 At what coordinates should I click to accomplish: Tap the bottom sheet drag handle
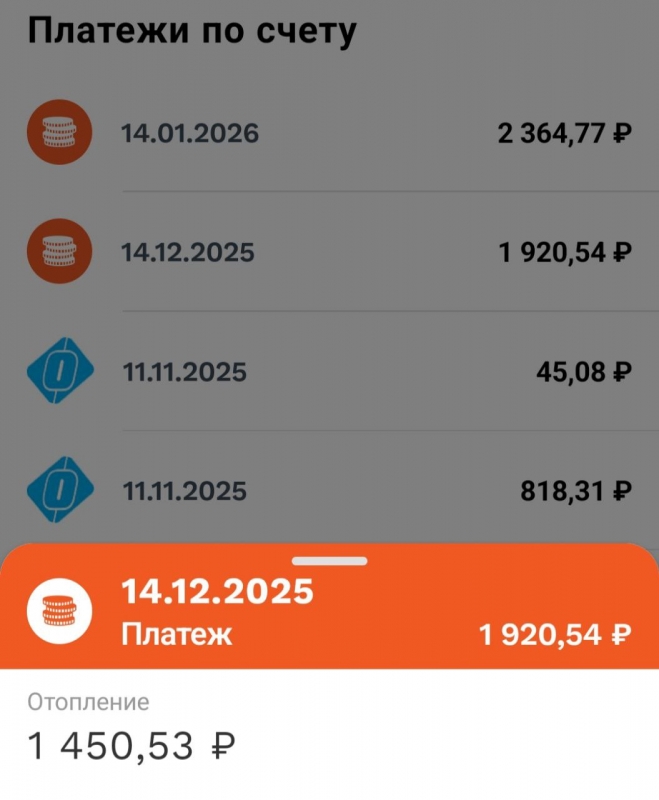pos(329,562)
